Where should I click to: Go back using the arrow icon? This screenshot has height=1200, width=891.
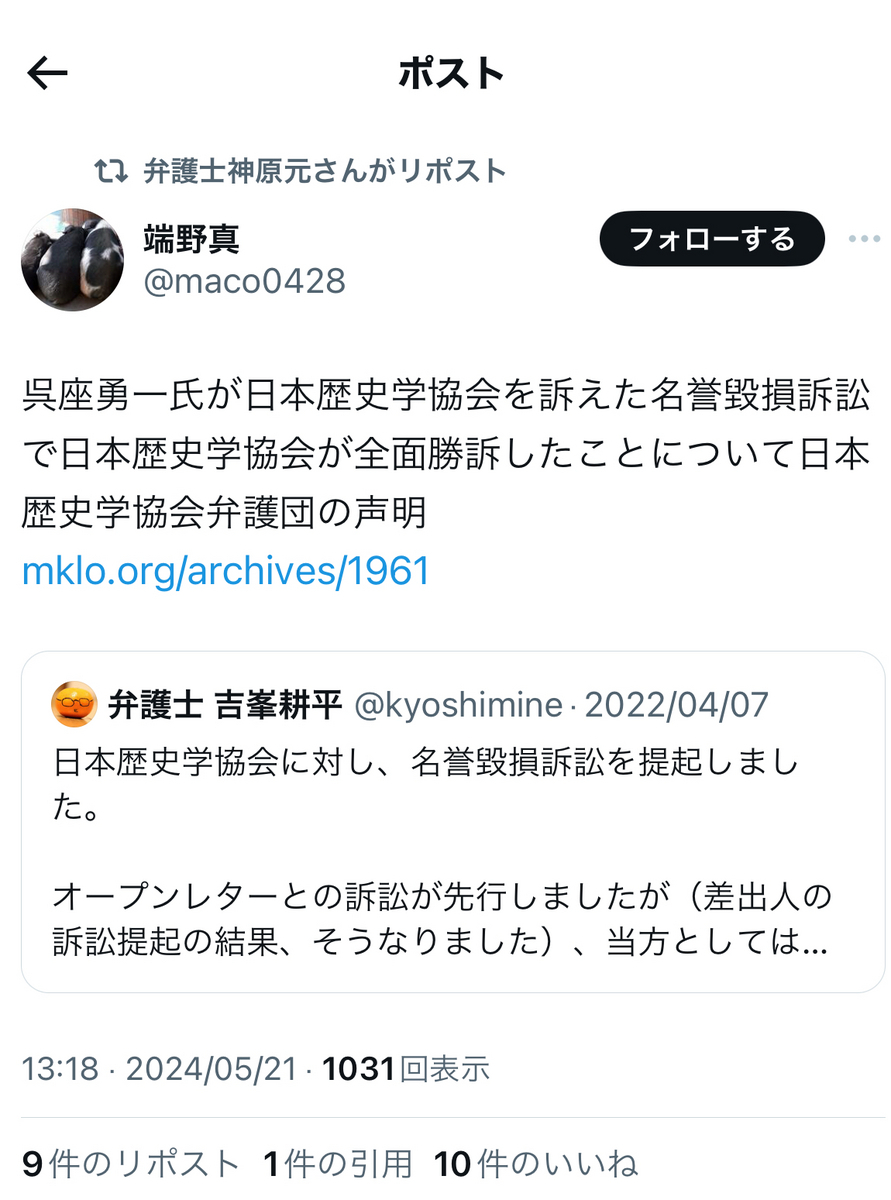pos(47,72)
